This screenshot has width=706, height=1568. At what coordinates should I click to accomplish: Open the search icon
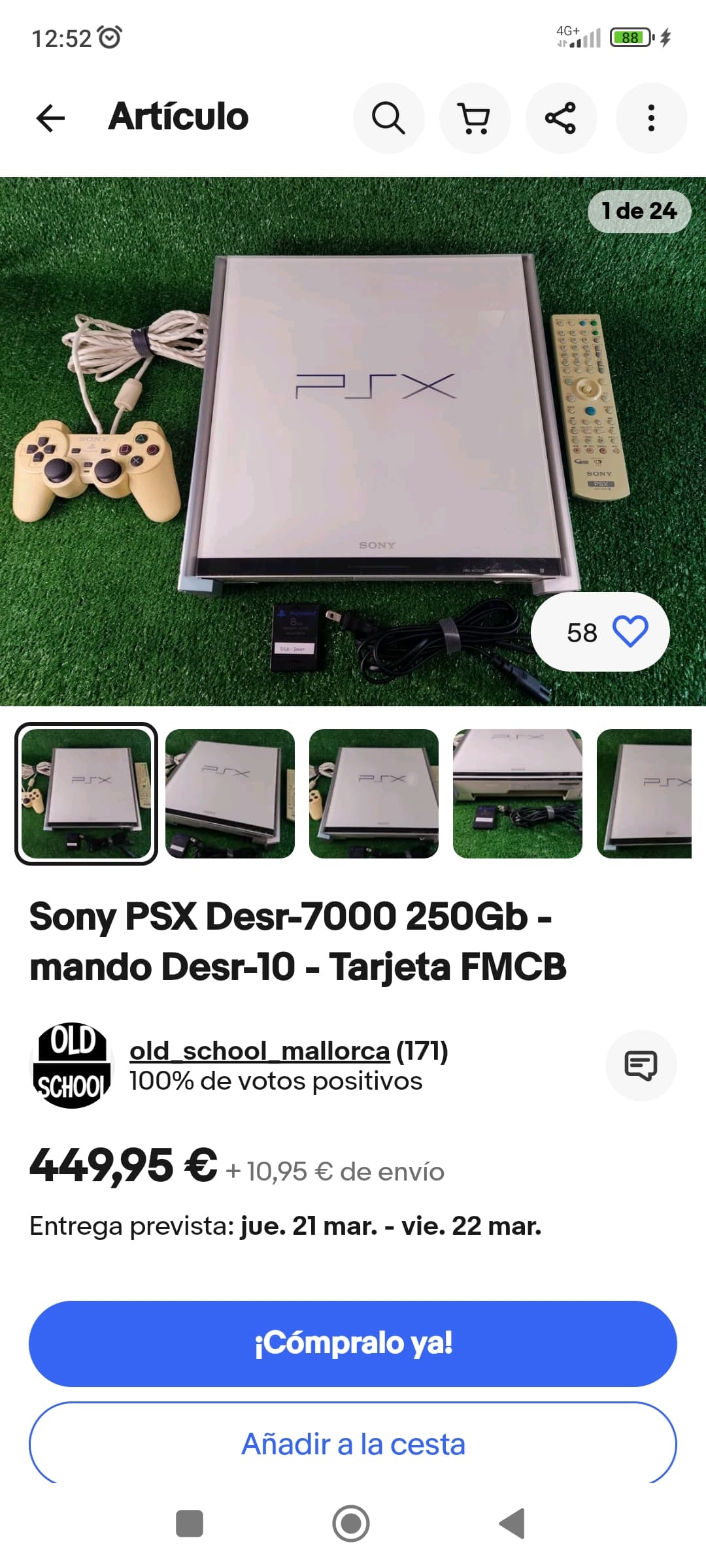point(388,118)
